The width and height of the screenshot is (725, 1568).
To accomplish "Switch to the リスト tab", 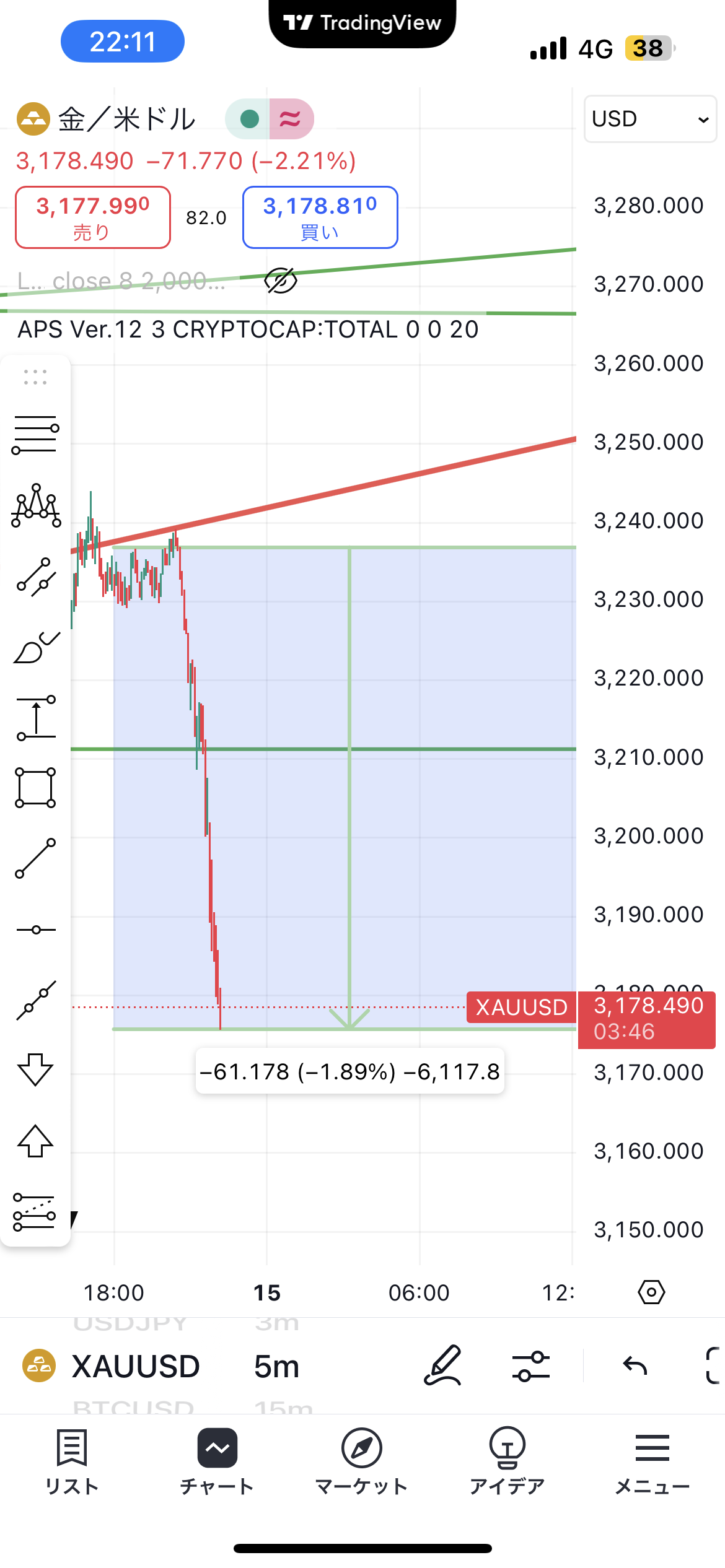I will [72, 1460].
